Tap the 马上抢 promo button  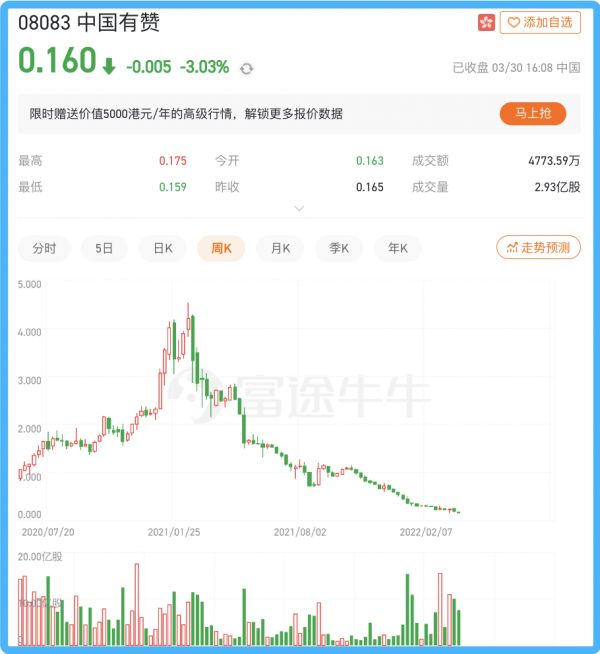coord(533,113)
